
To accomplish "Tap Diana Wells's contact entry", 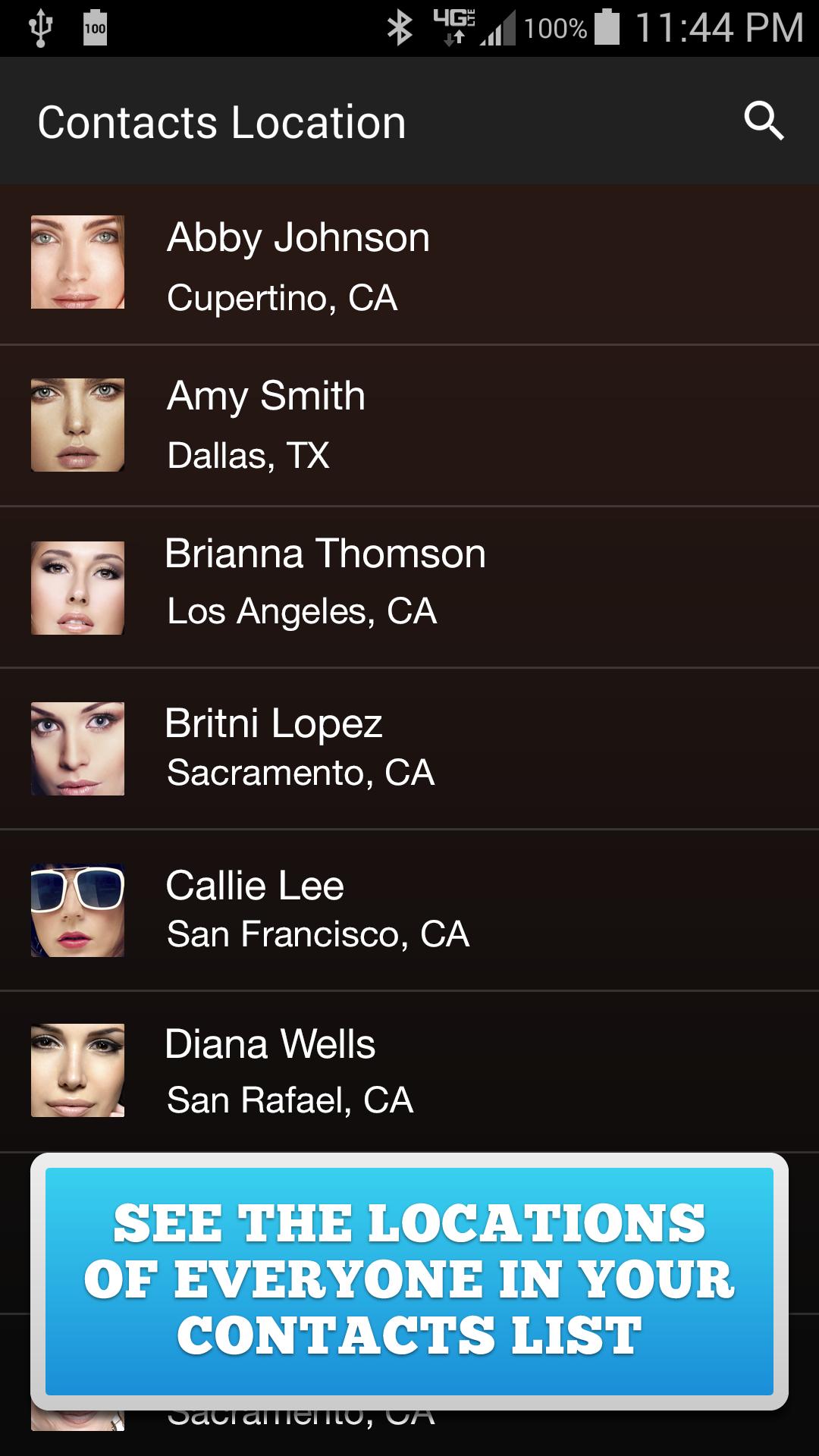I will [x=409, y=1069].
